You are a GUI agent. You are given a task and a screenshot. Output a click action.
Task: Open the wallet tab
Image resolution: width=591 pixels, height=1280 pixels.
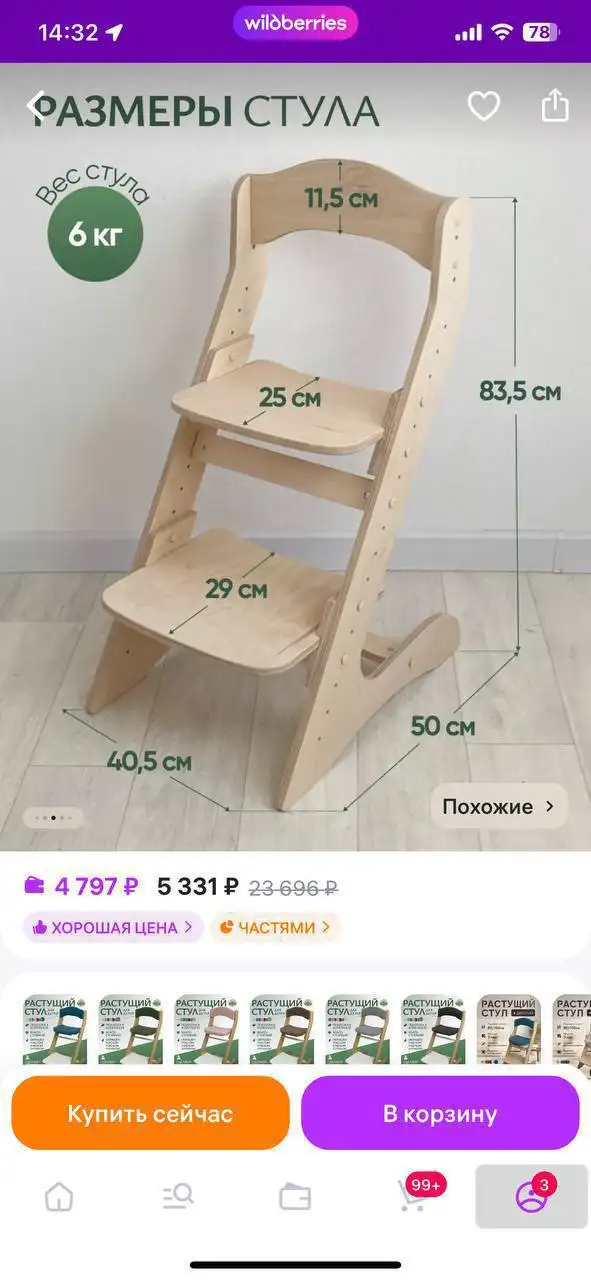295,1196
